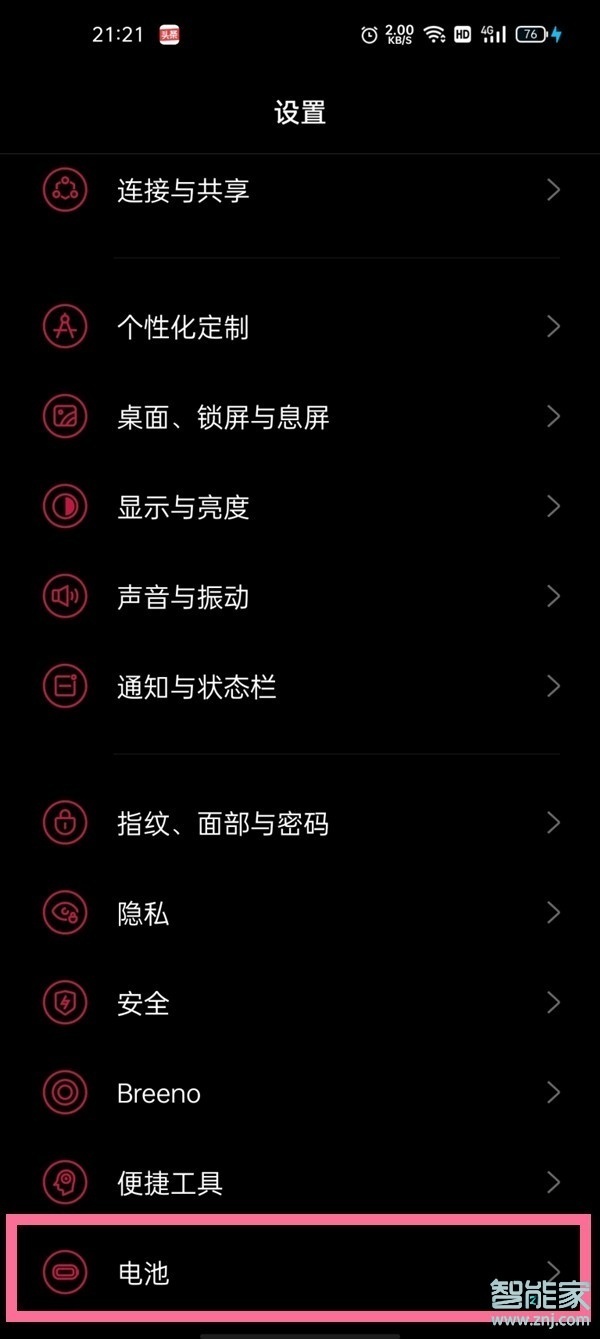Image resolution: width=600 pixels, height=1339 pixels.
Task: Open 电池 battery settings
Action: point(143,1273)
